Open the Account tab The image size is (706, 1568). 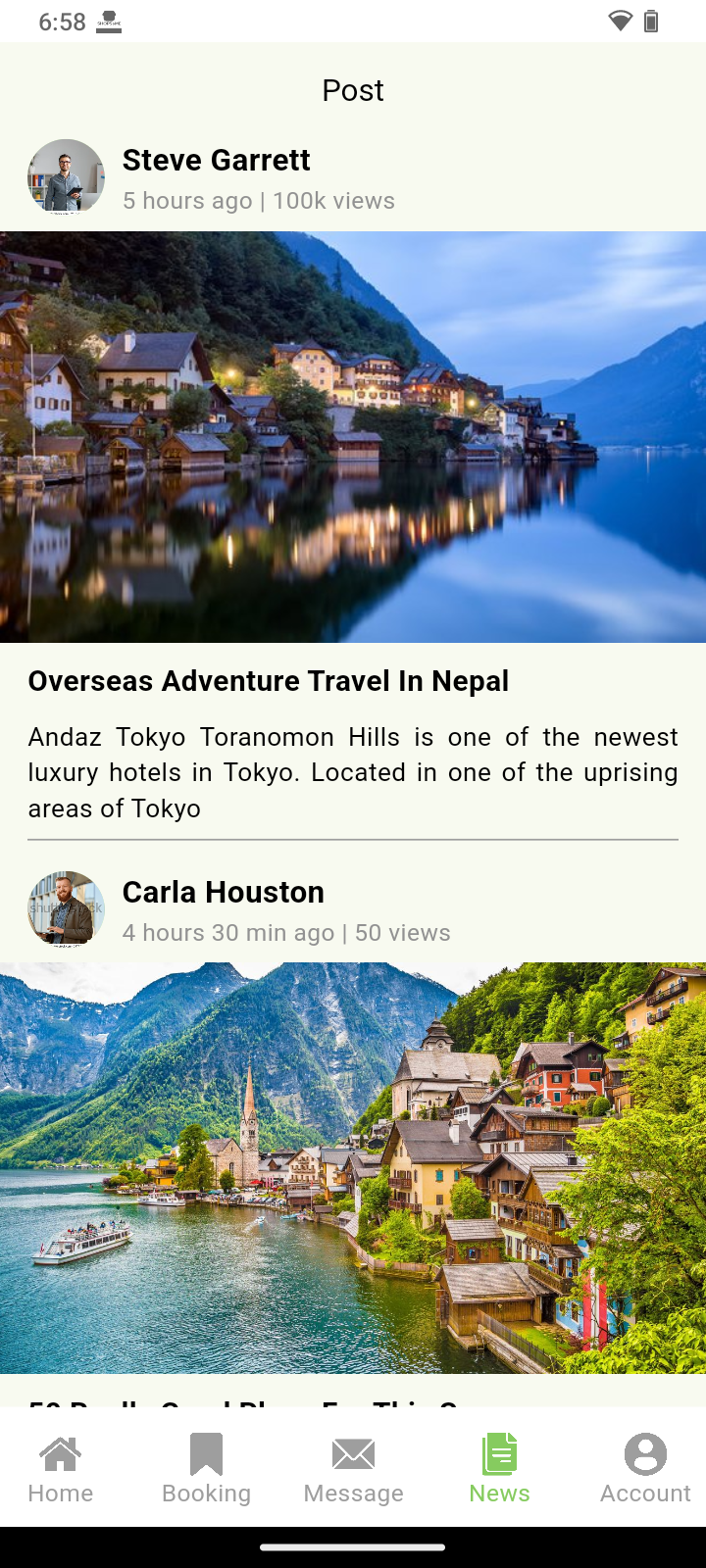click(x=645, y=1467)
